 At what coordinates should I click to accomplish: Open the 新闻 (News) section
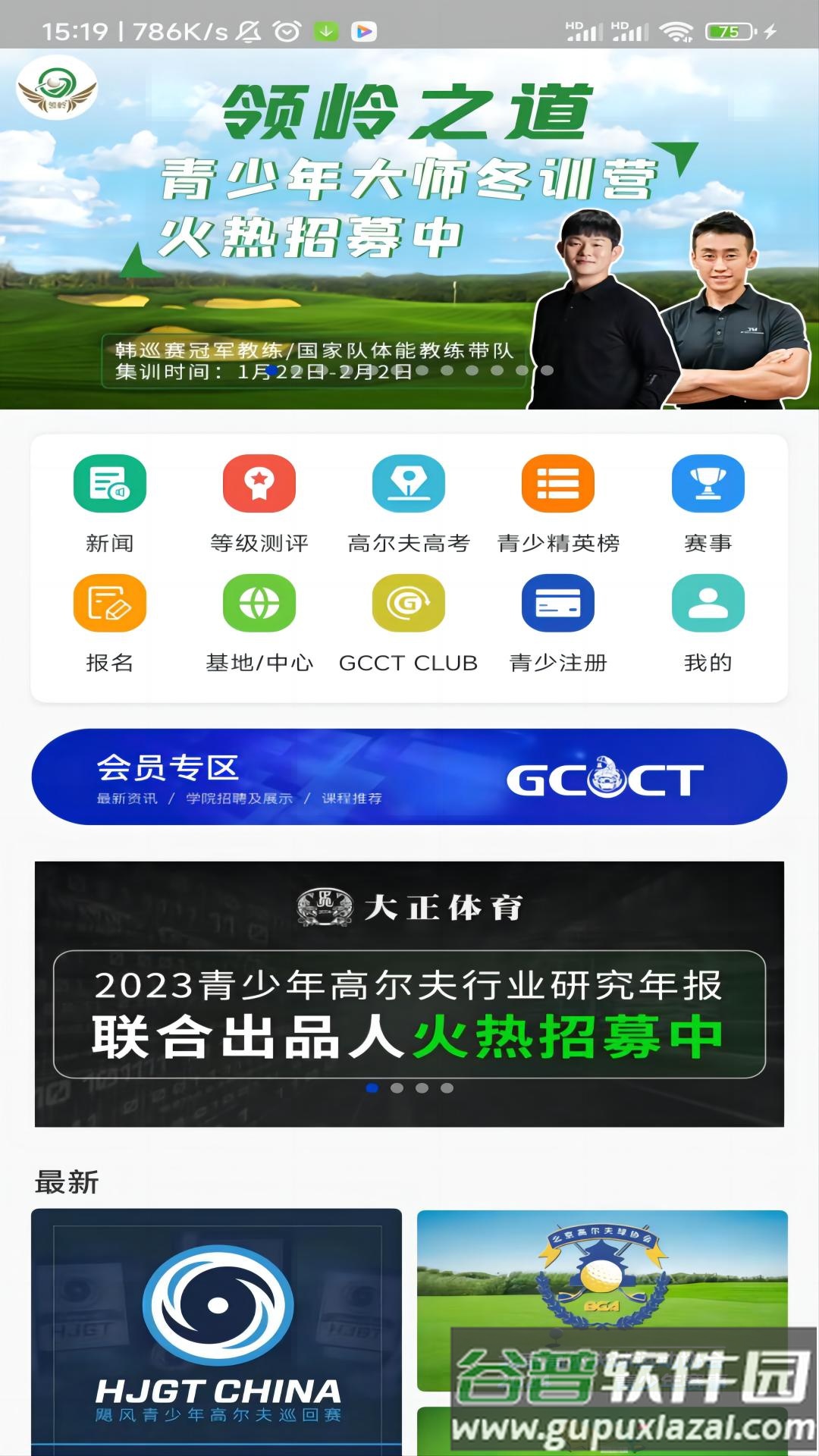[x=110, y=500]
